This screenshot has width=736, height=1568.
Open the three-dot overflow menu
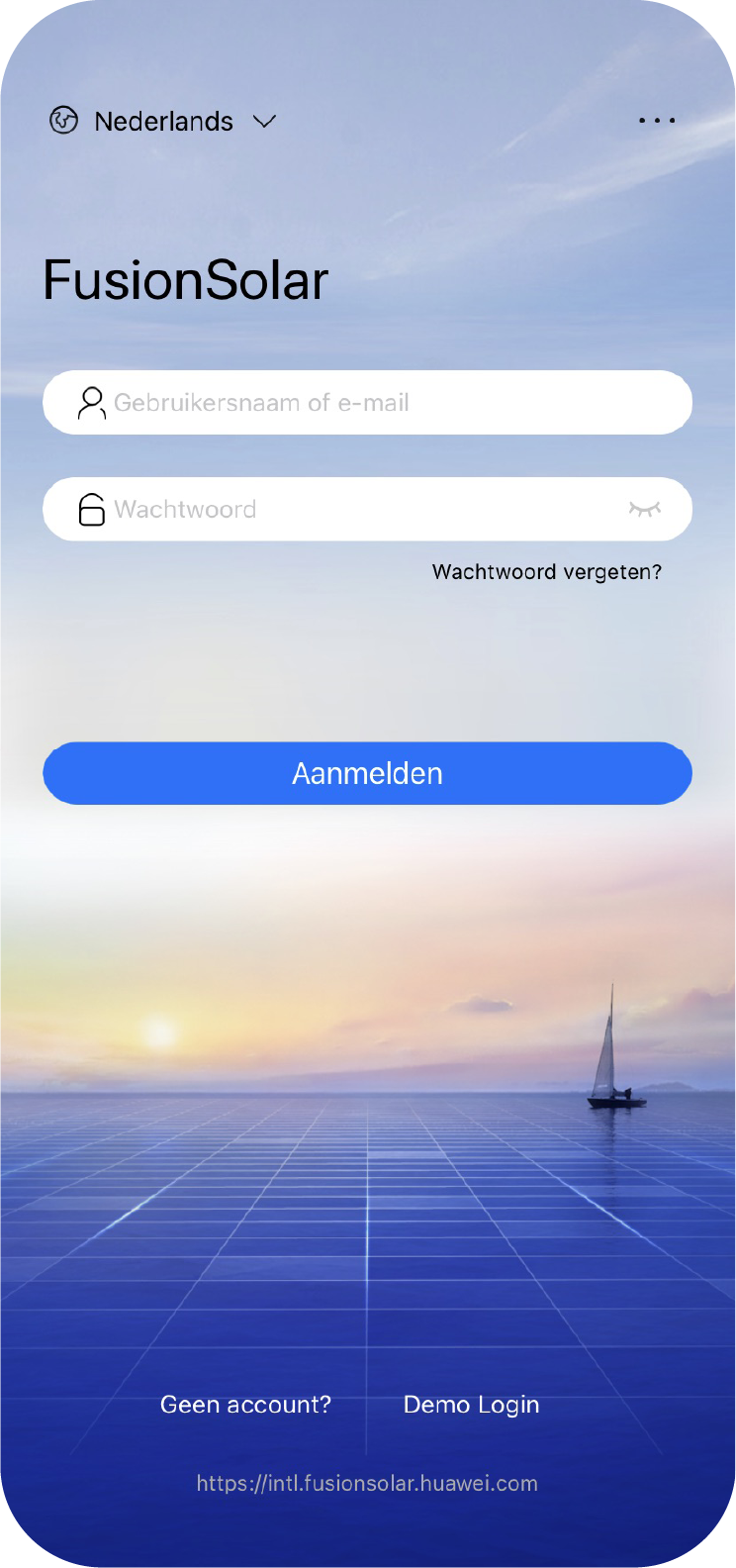click(657, 121)
